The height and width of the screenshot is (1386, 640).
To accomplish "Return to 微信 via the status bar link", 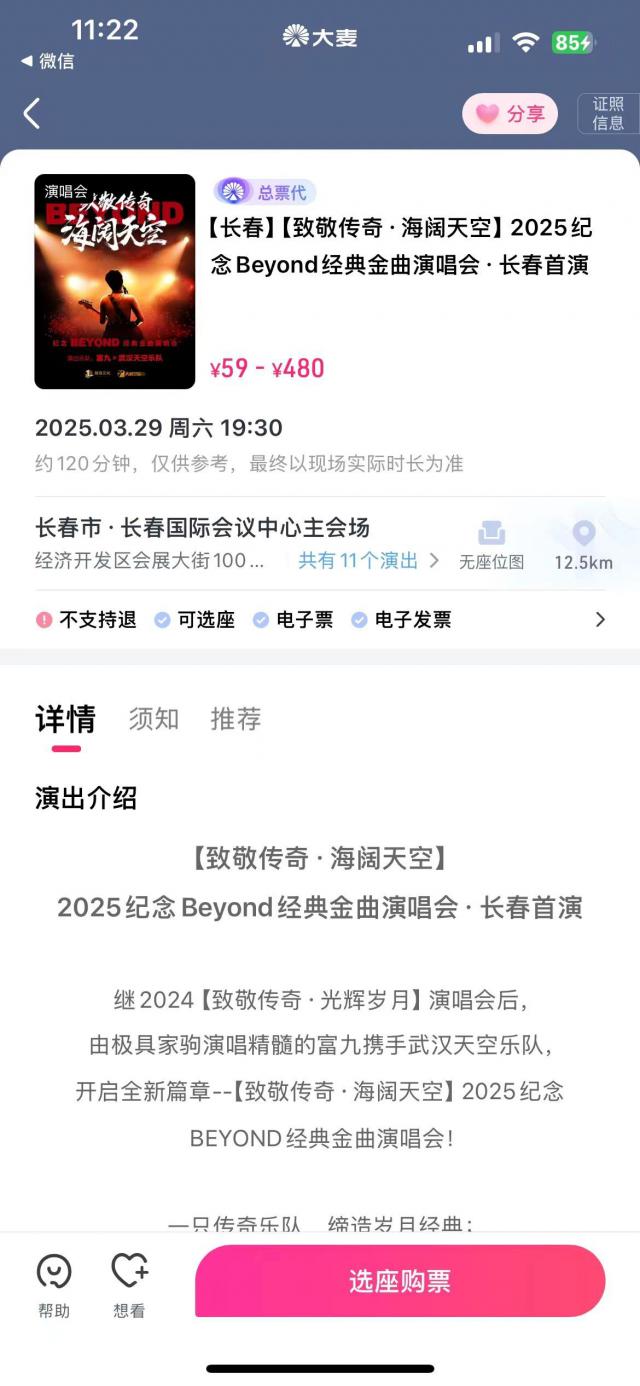I will [x=47, y=61].
